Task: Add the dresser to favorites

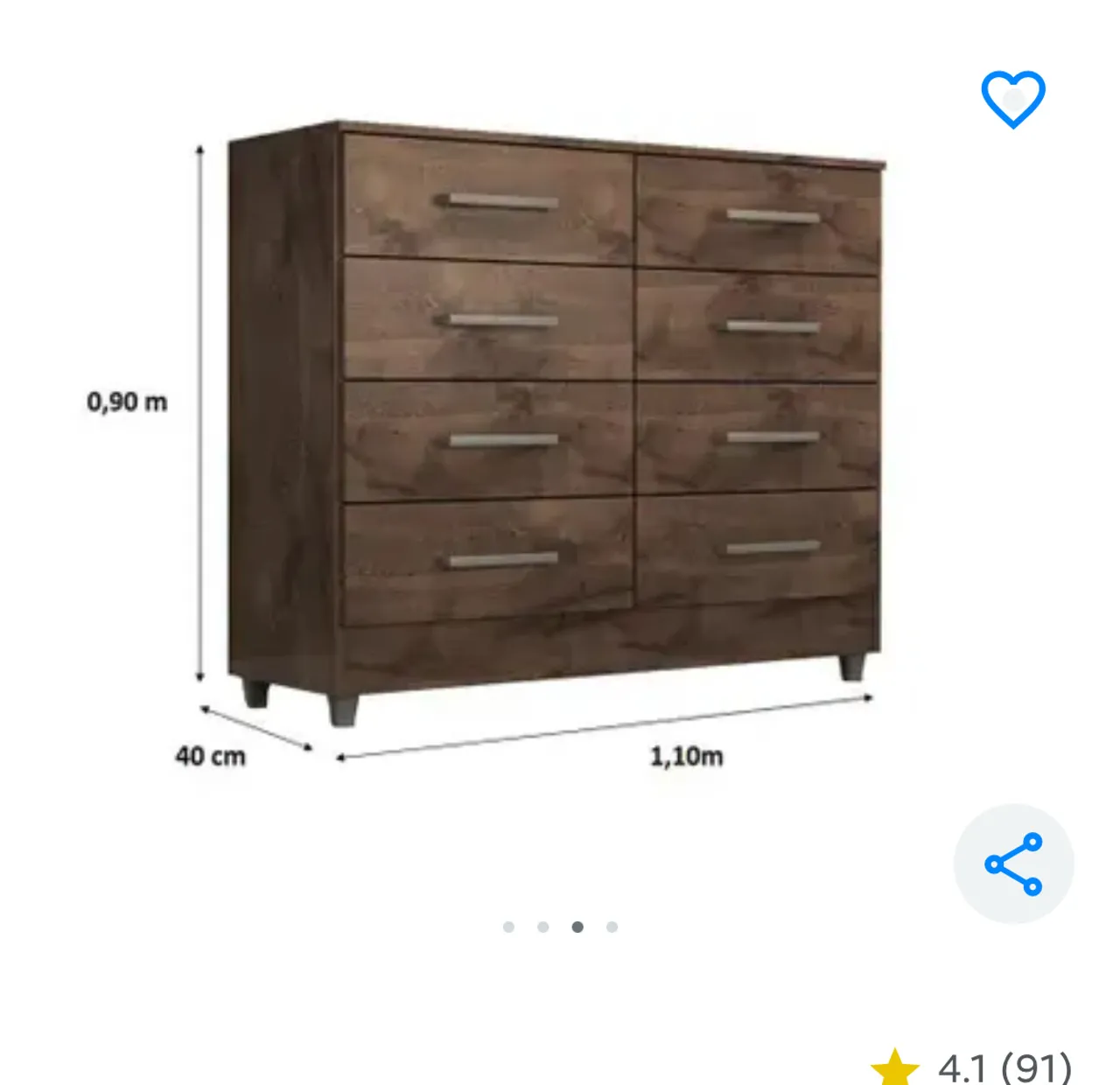Action: pos(1013,99)
